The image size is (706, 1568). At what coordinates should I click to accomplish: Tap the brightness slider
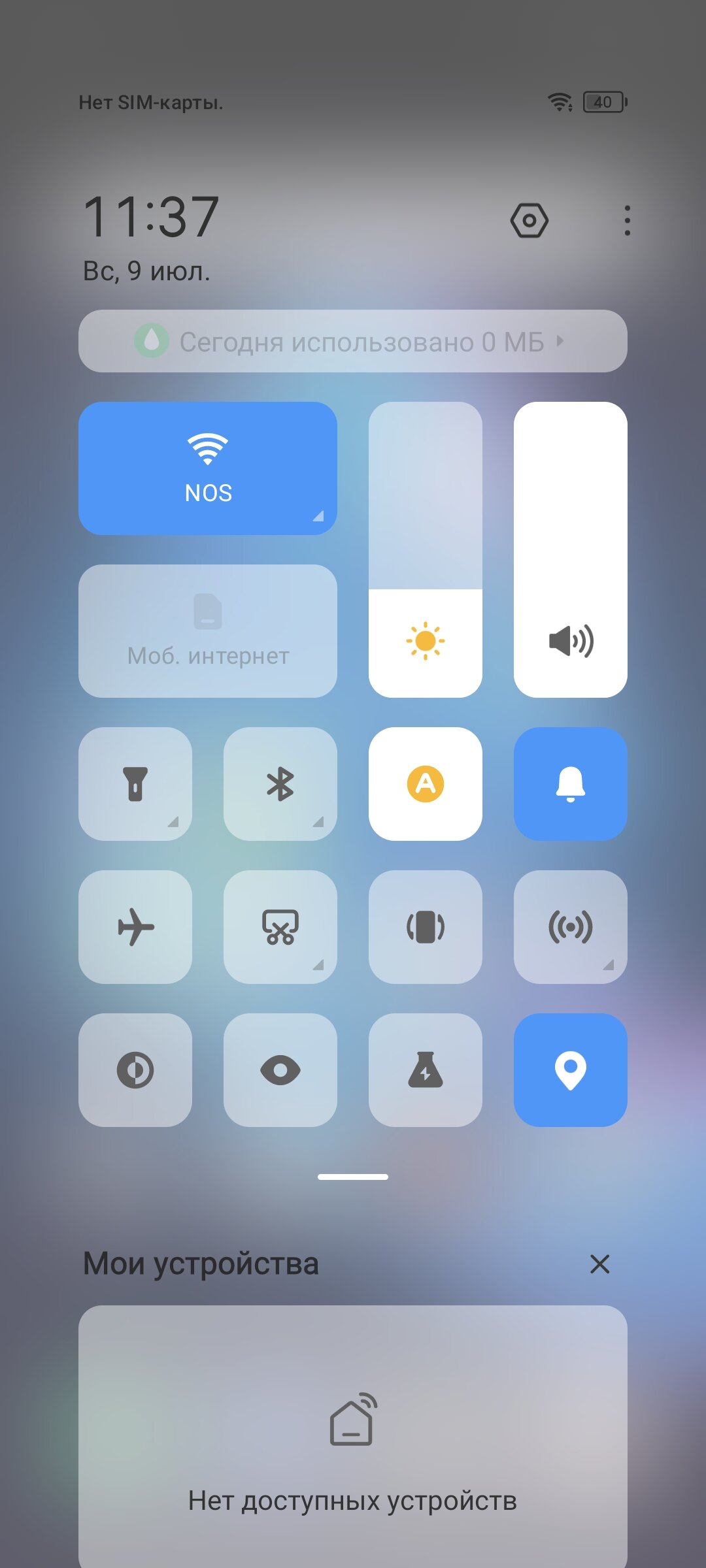[426, 549]
